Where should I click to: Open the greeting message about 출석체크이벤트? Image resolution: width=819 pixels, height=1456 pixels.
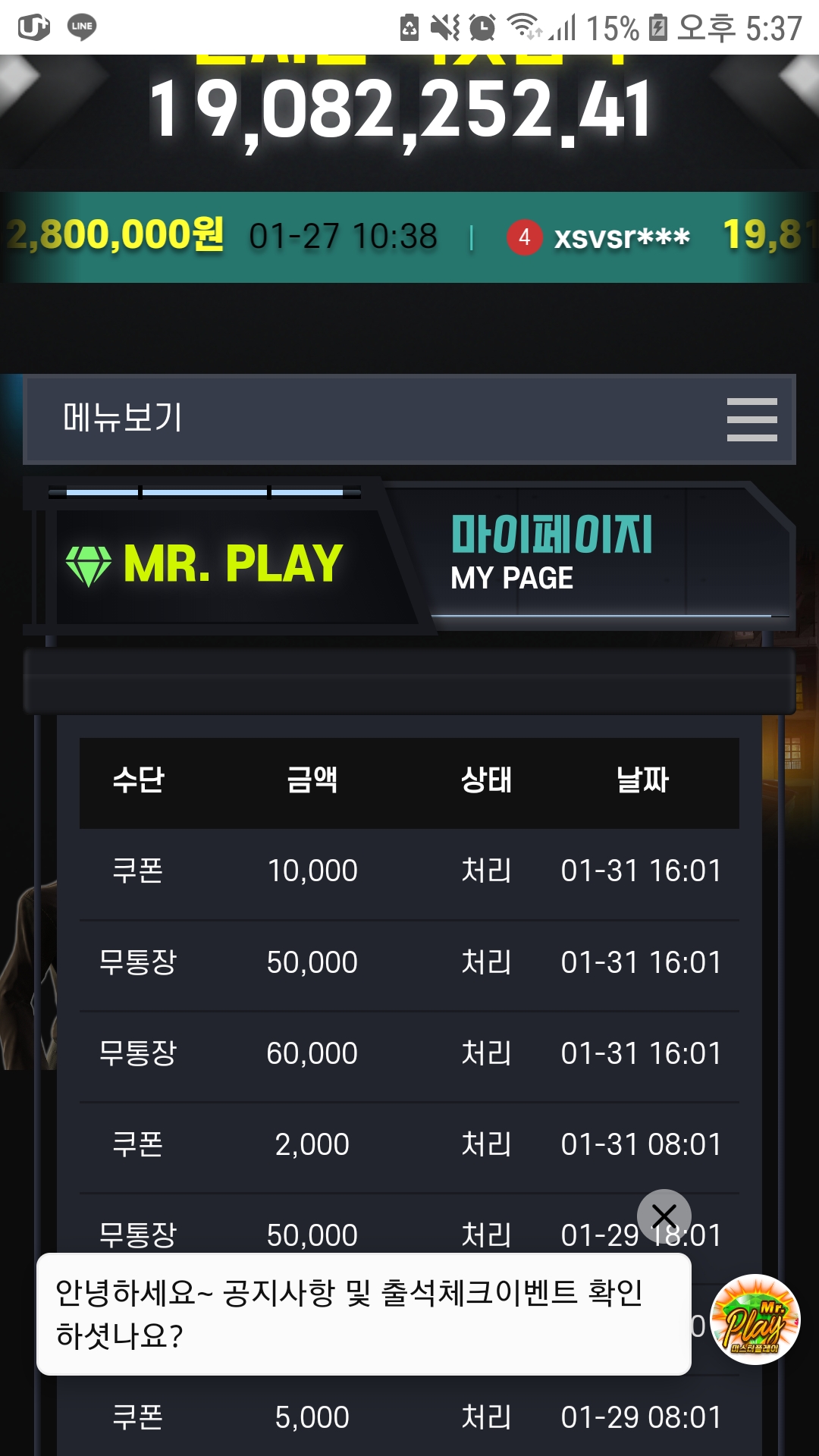tap(349, 1313)
